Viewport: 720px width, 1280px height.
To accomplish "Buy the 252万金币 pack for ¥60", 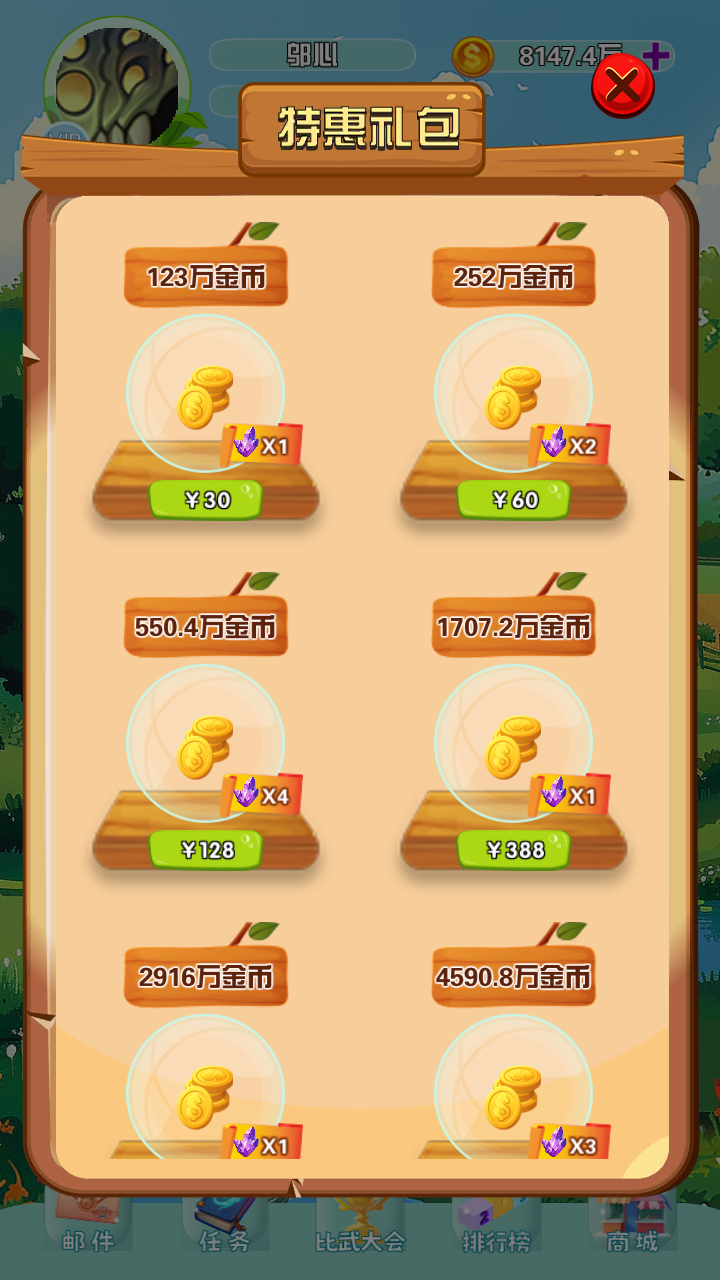I will (514, 499).
